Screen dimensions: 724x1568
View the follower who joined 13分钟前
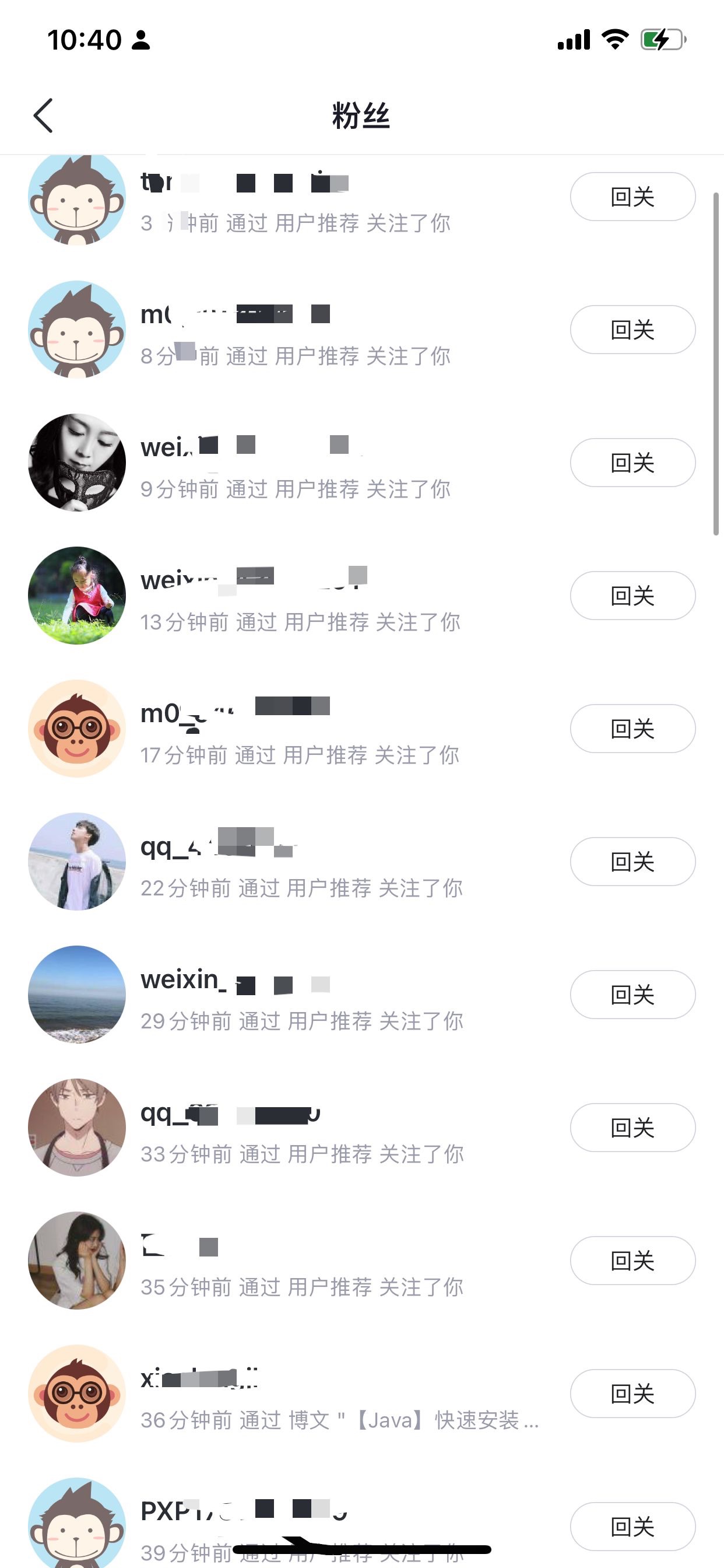point(78,596)
